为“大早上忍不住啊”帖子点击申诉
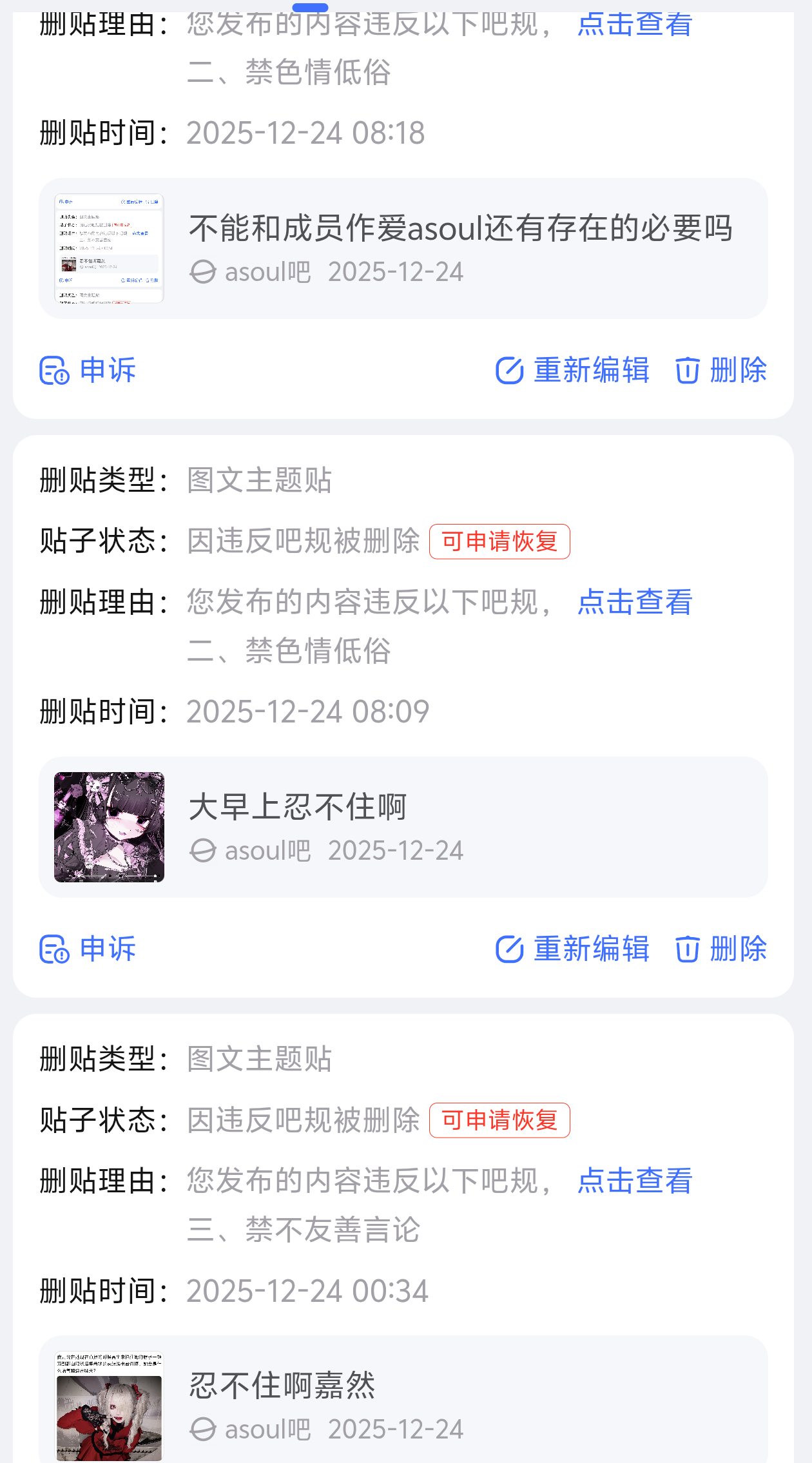Image resolution: width=812 pixels, height=1463 pixels. [88, 949]
